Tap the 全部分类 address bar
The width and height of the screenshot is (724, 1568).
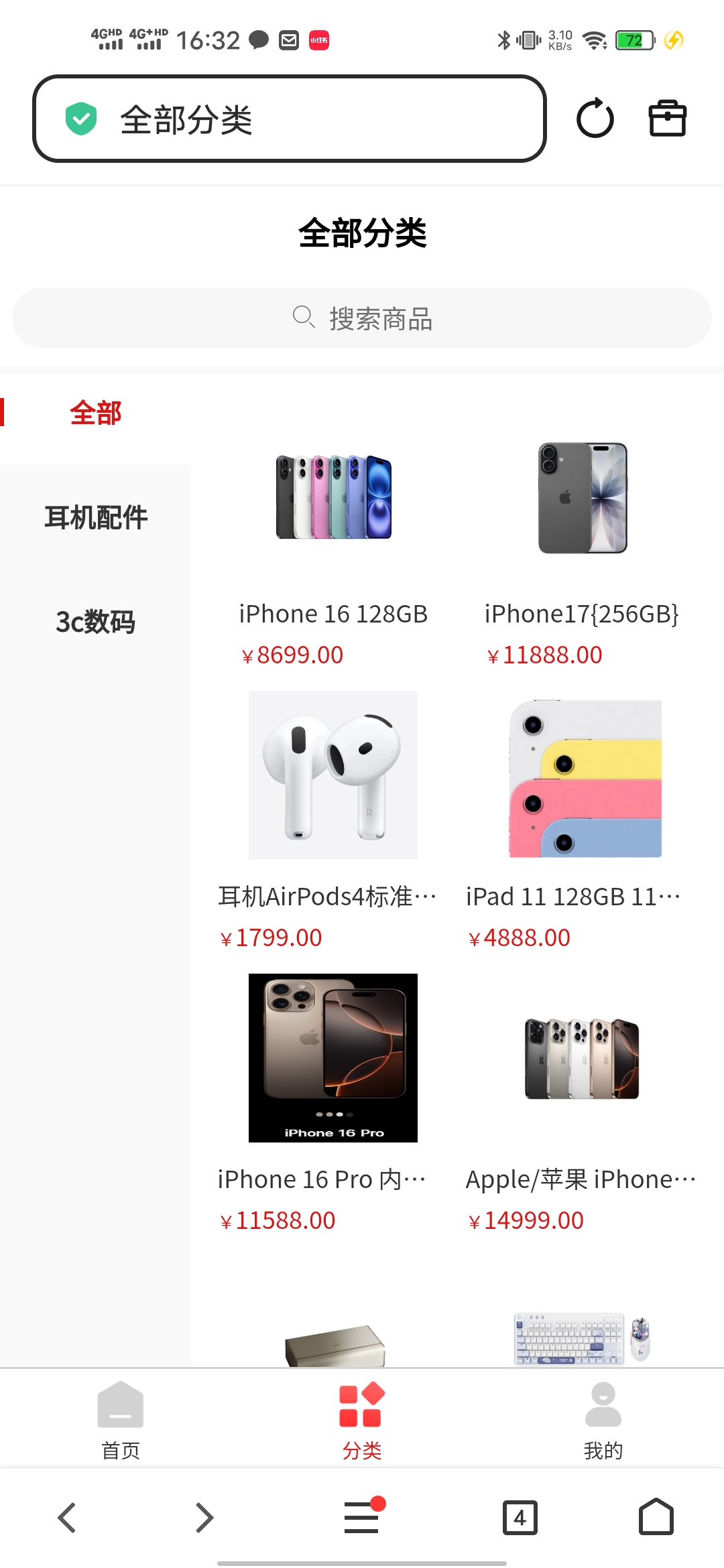click(288, 119)
